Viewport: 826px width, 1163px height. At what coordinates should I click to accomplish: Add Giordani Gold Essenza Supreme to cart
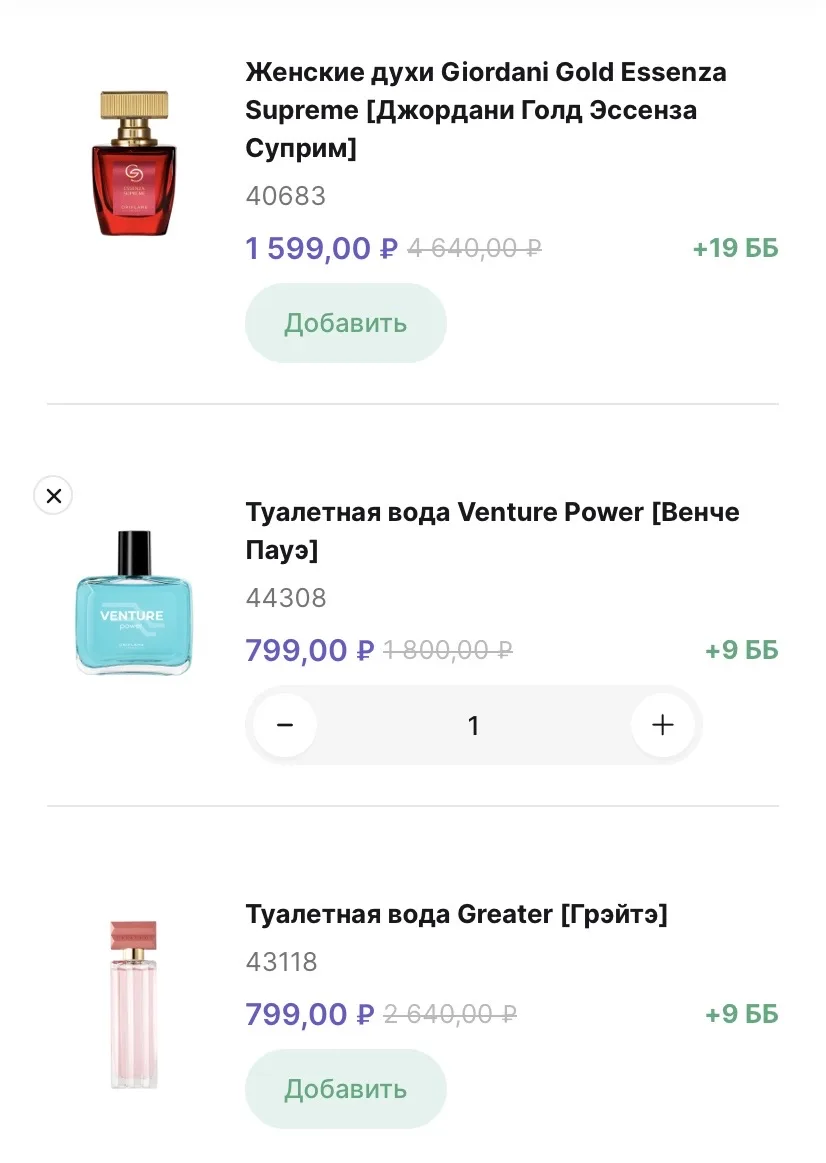pyautogui.click(x=345, y=323)
